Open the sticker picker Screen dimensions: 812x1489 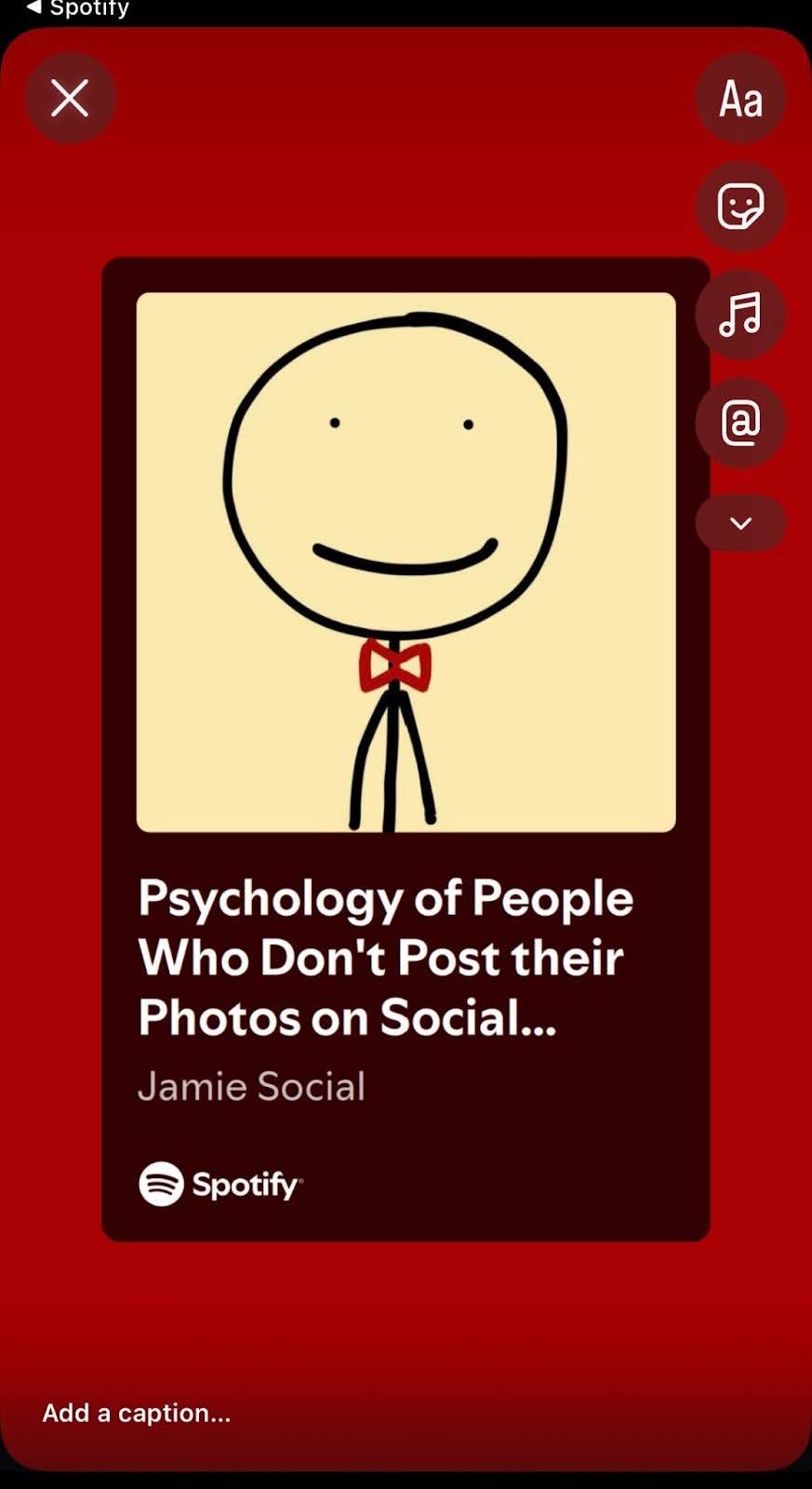coord(740,206)
